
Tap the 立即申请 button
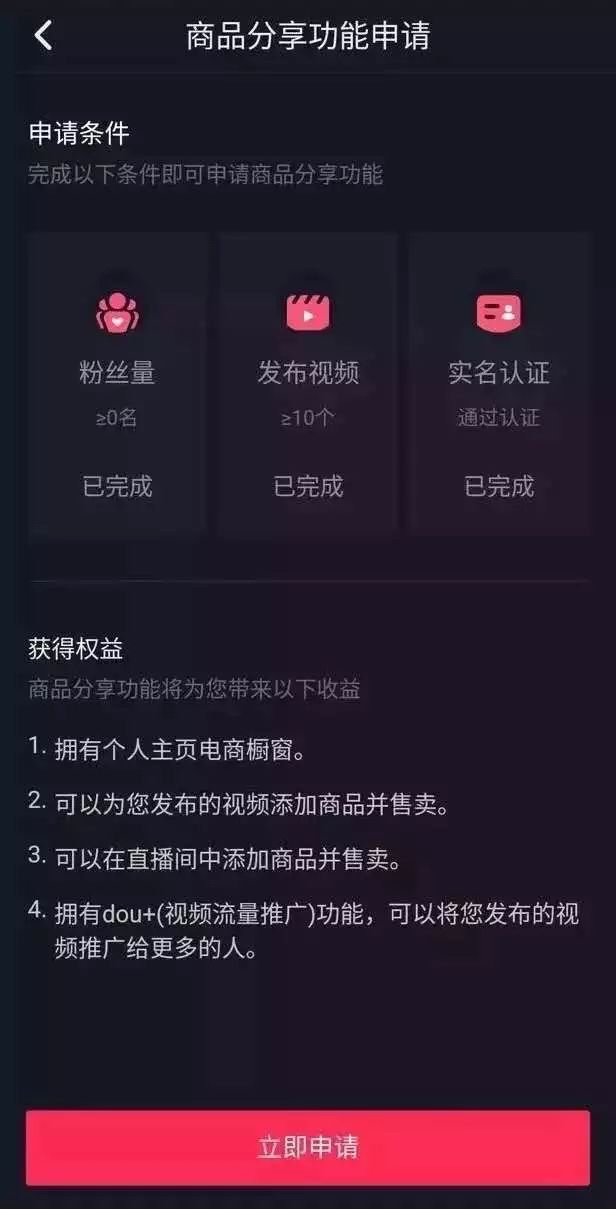[x=308, y=1147]
